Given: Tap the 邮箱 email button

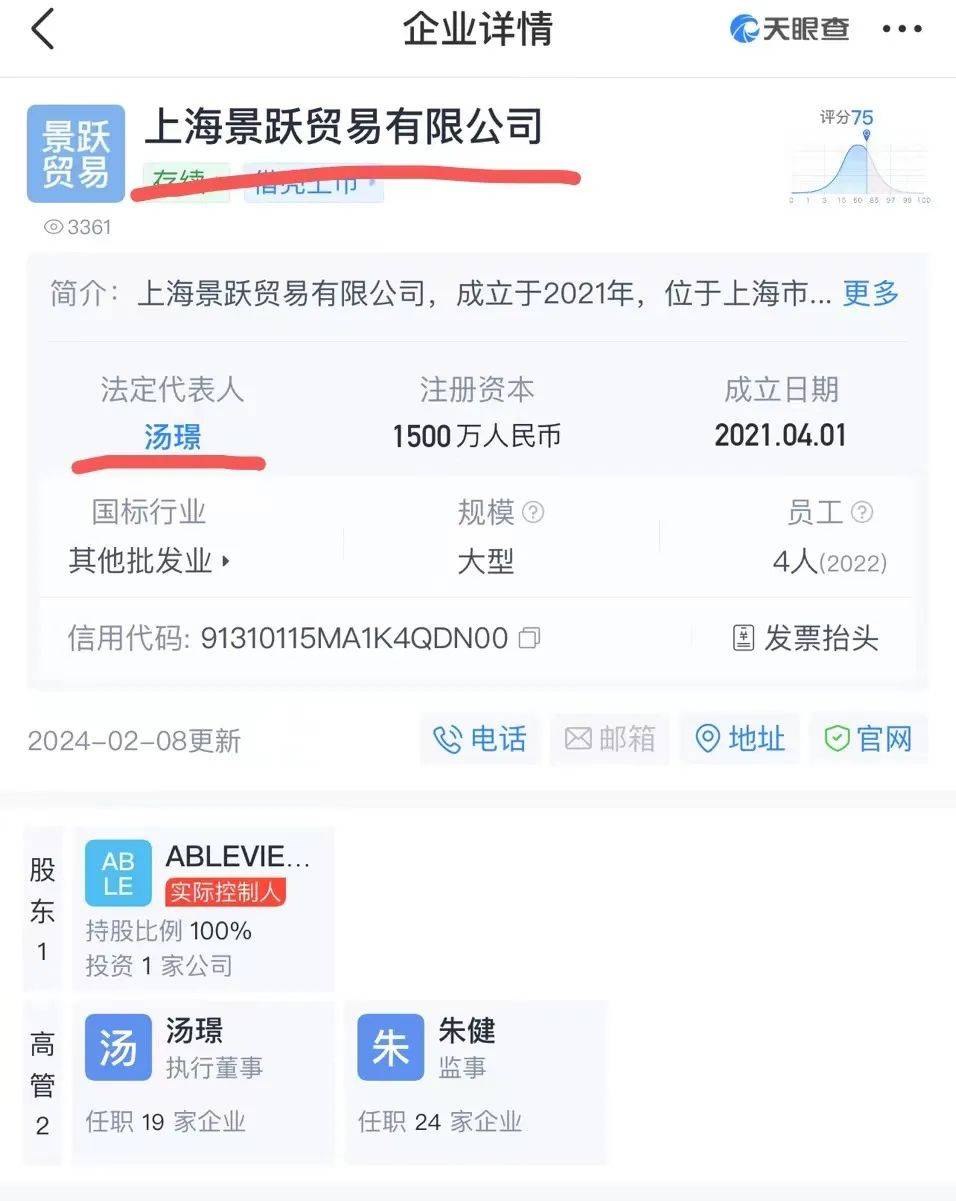Looking at the screenshot, I should (x=609, y=739).
